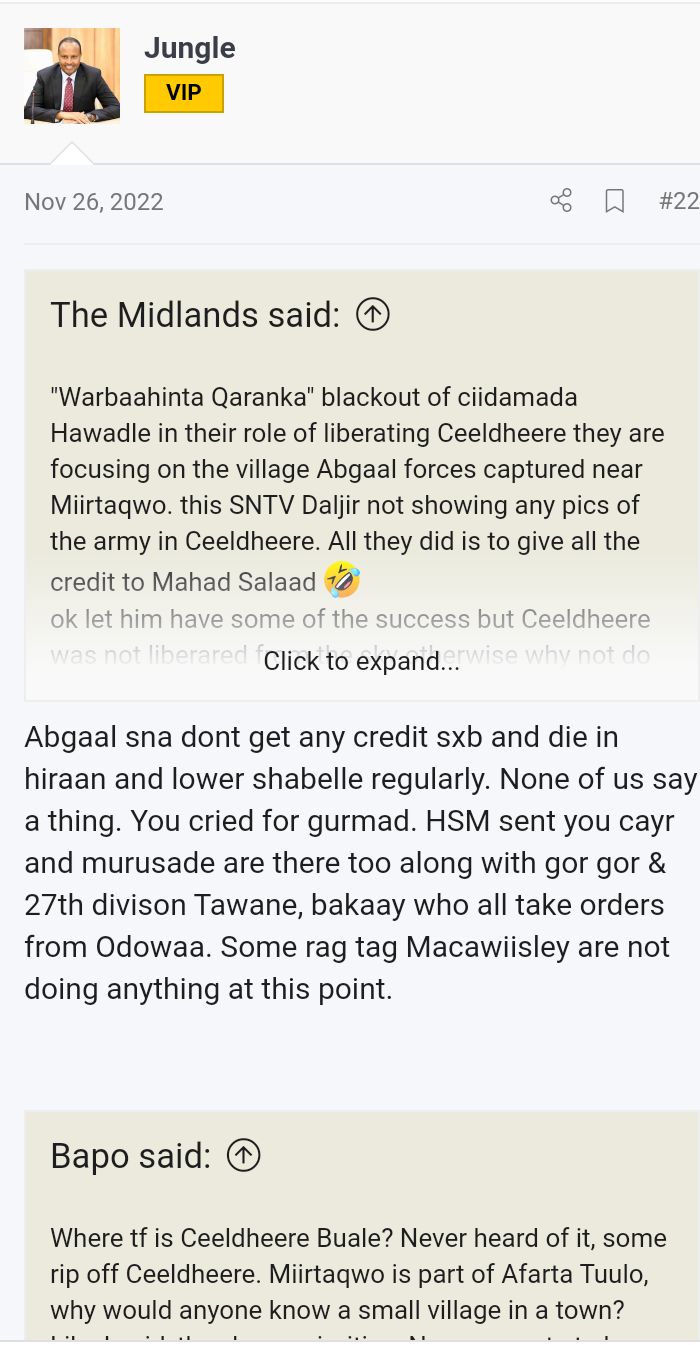
Task: Open post number #22 link
Action: [x=678, y=201]
